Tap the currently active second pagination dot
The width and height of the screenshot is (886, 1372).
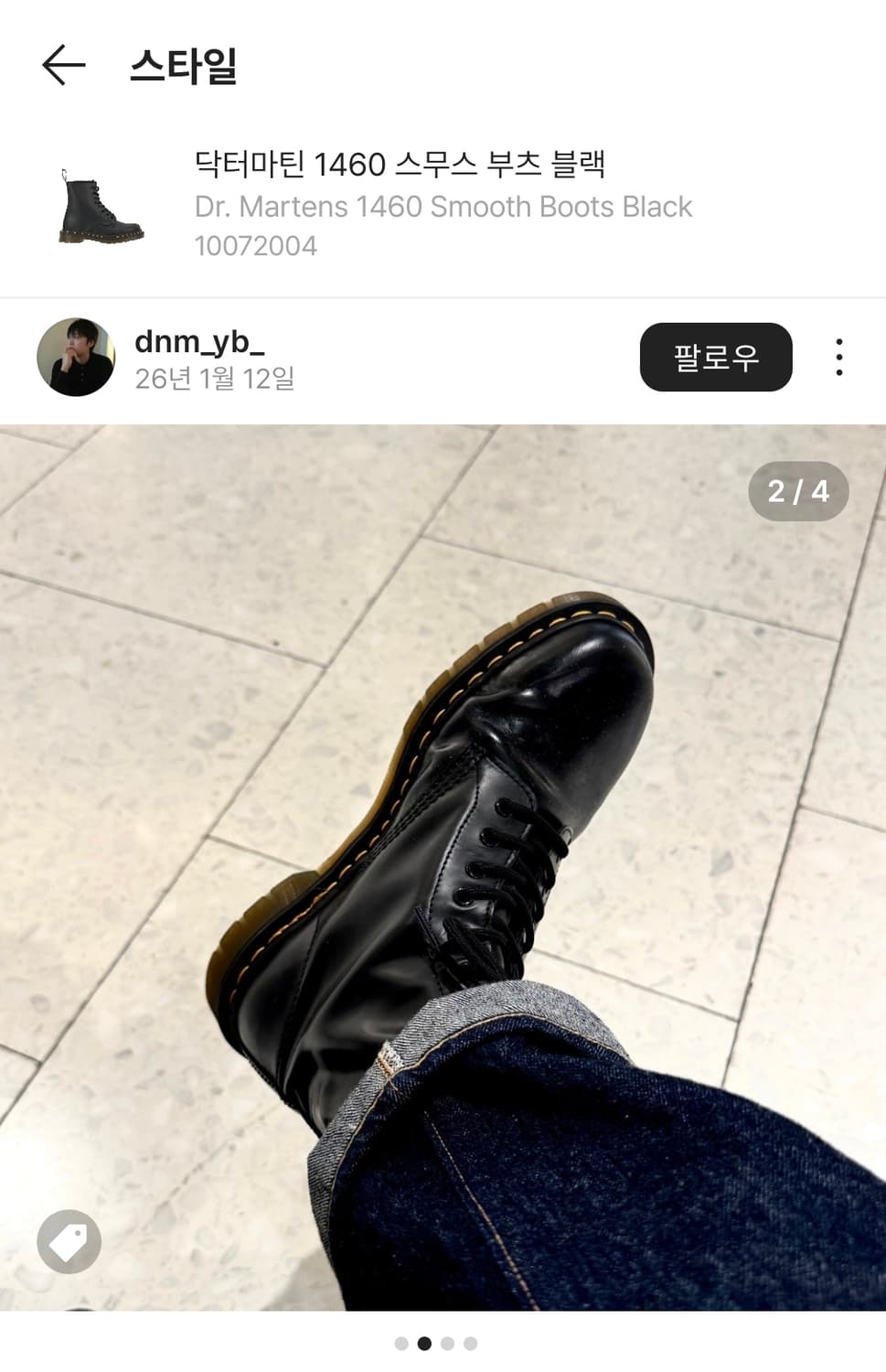(422, 1345)
